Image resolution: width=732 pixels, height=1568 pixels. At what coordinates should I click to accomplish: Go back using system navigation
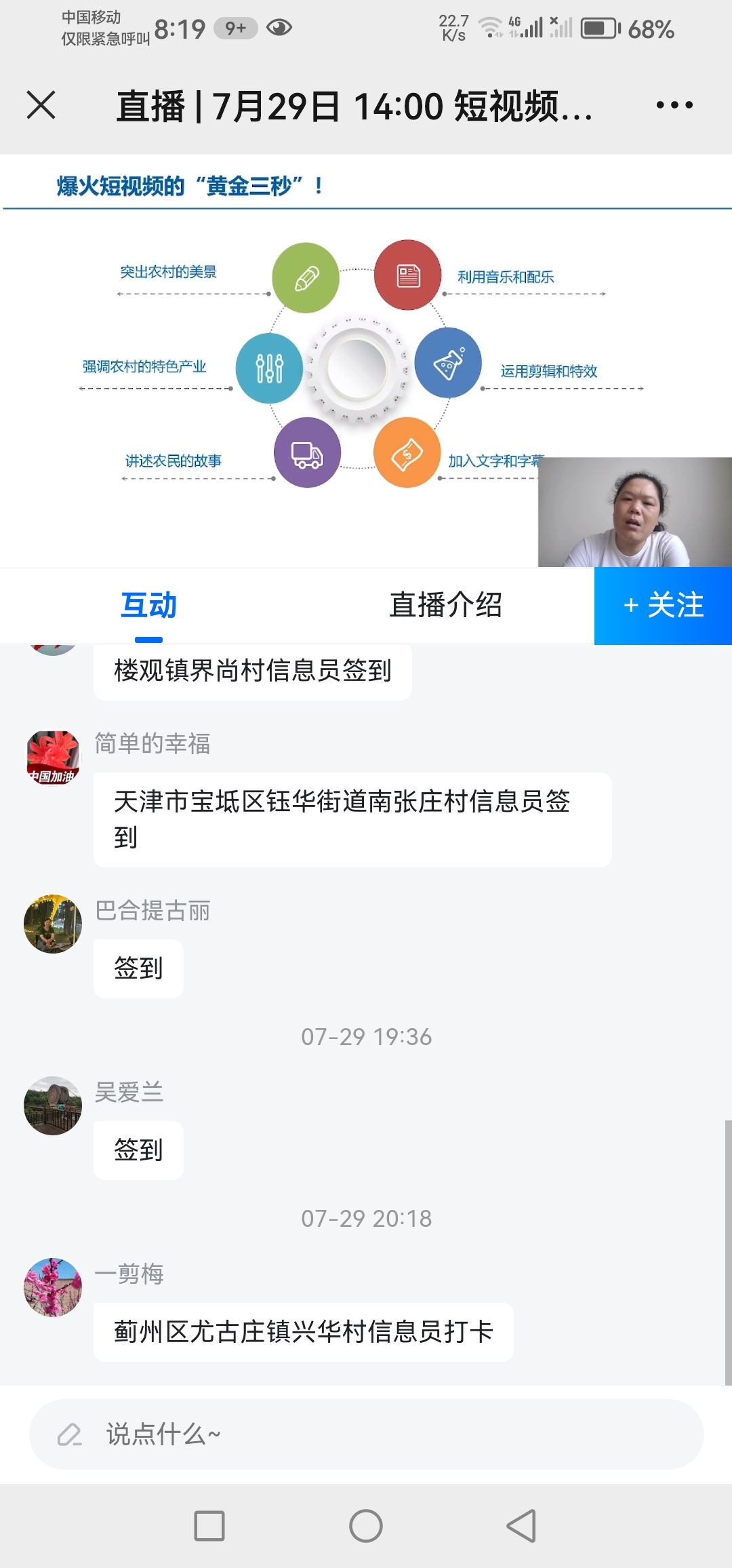(521, 1526)
